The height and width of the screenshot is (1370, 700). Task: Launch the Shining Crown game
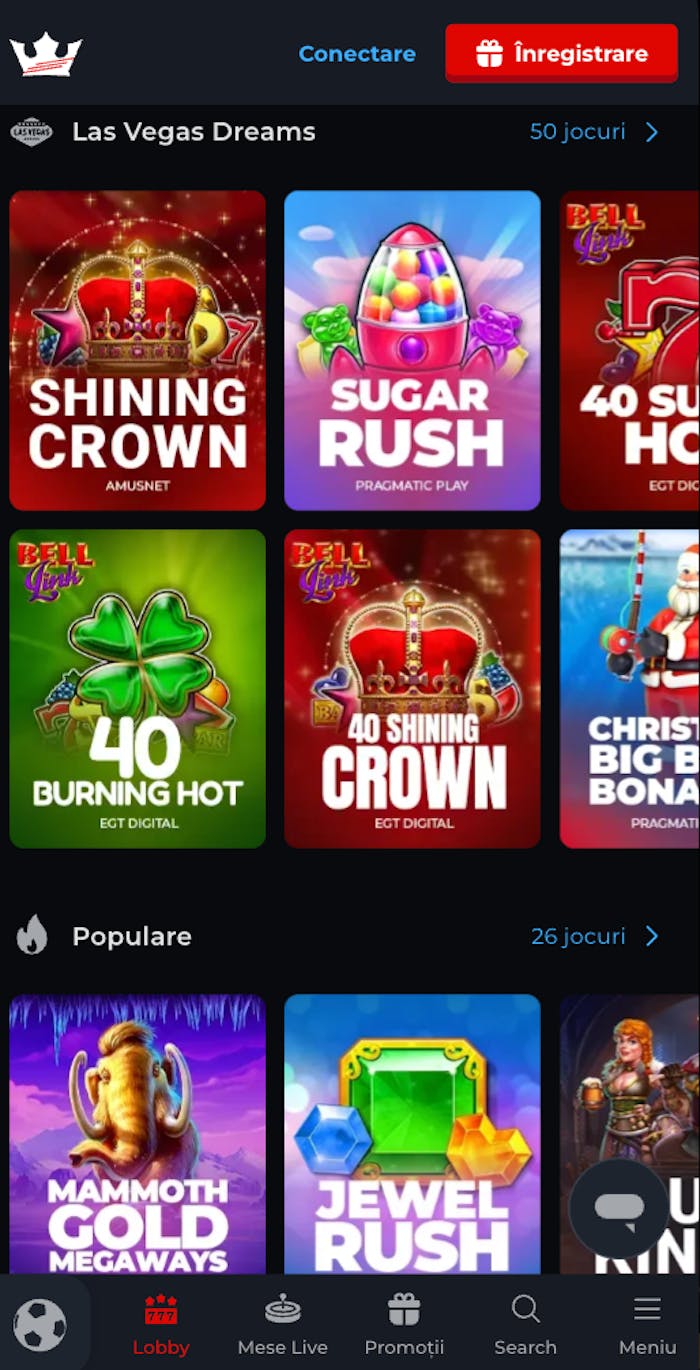tap(138, 350)
